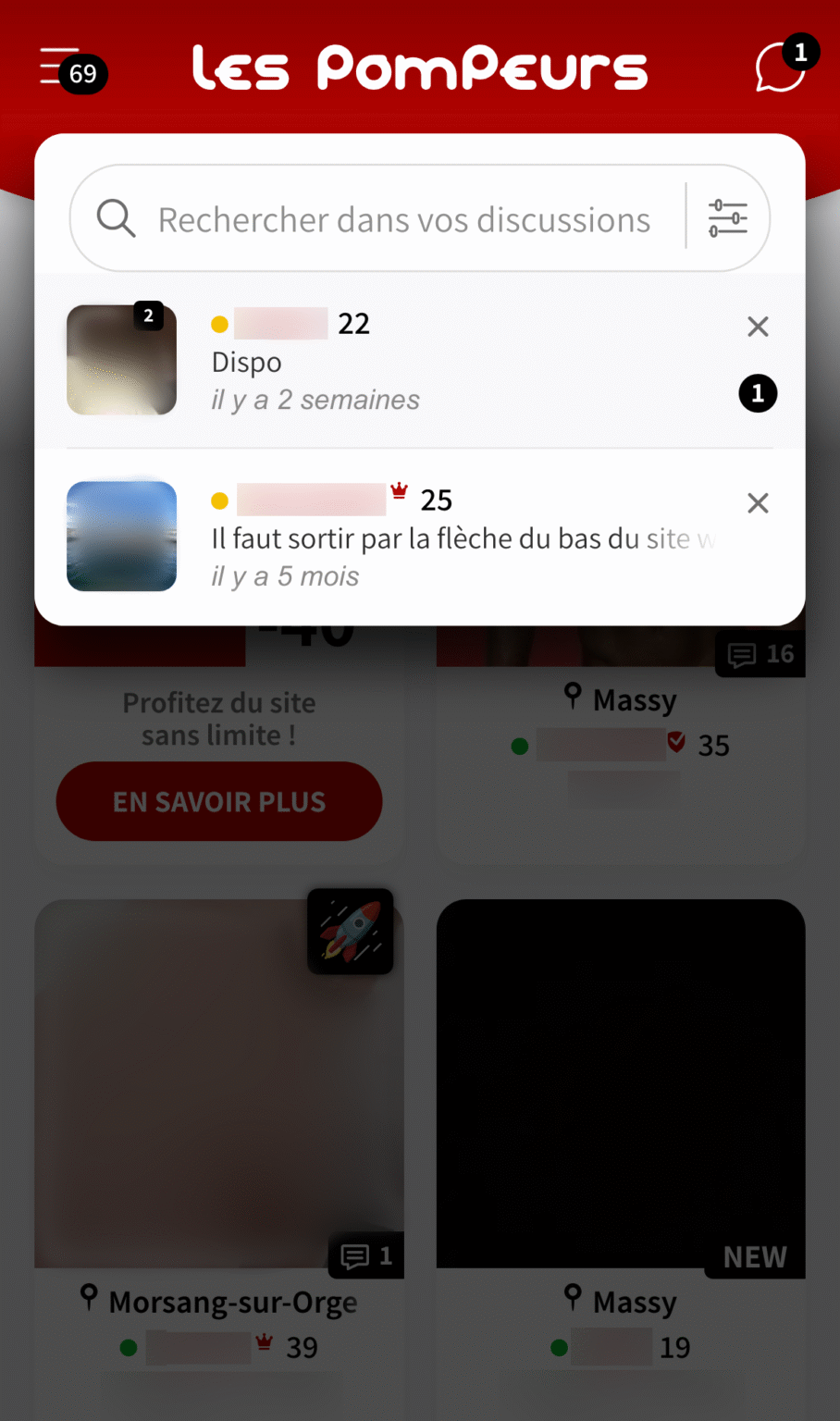Click the crown icon next to age 25
The width and height of the screenshot is (840, 1421).
(399, 491)
